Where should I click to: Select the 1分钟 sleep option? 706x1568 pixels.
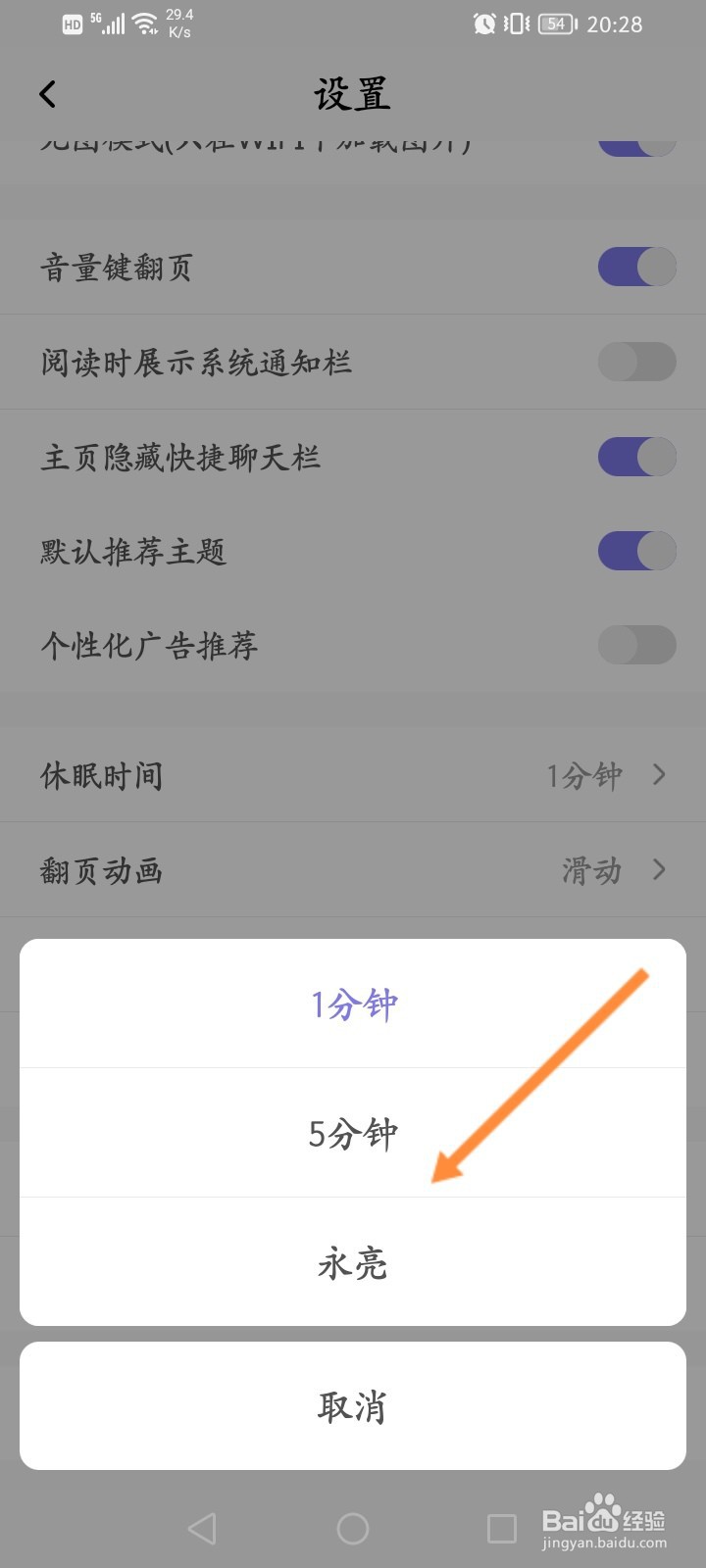click(353, 1004)
